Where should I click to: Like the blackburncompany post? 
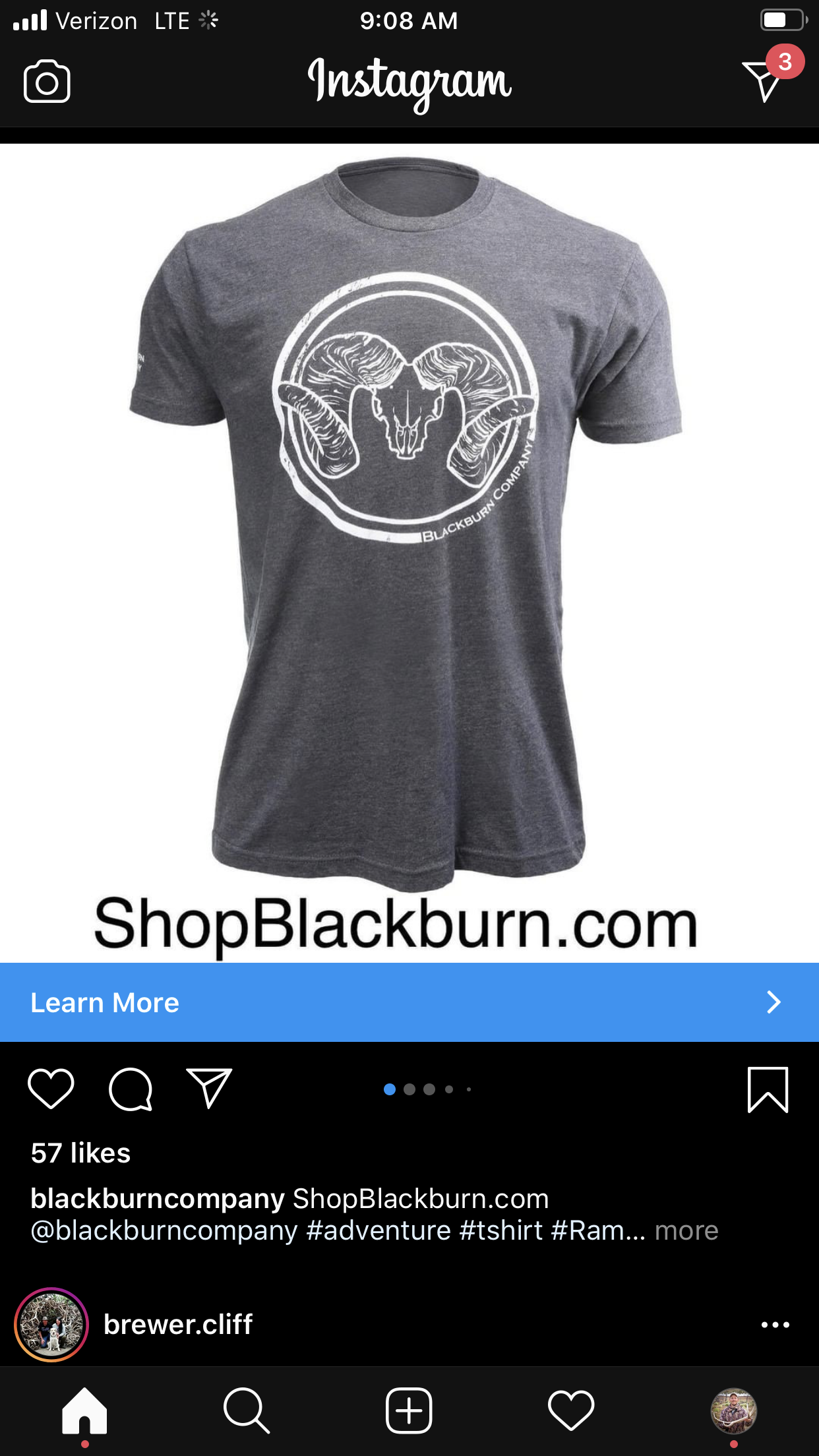(51, 1089)
